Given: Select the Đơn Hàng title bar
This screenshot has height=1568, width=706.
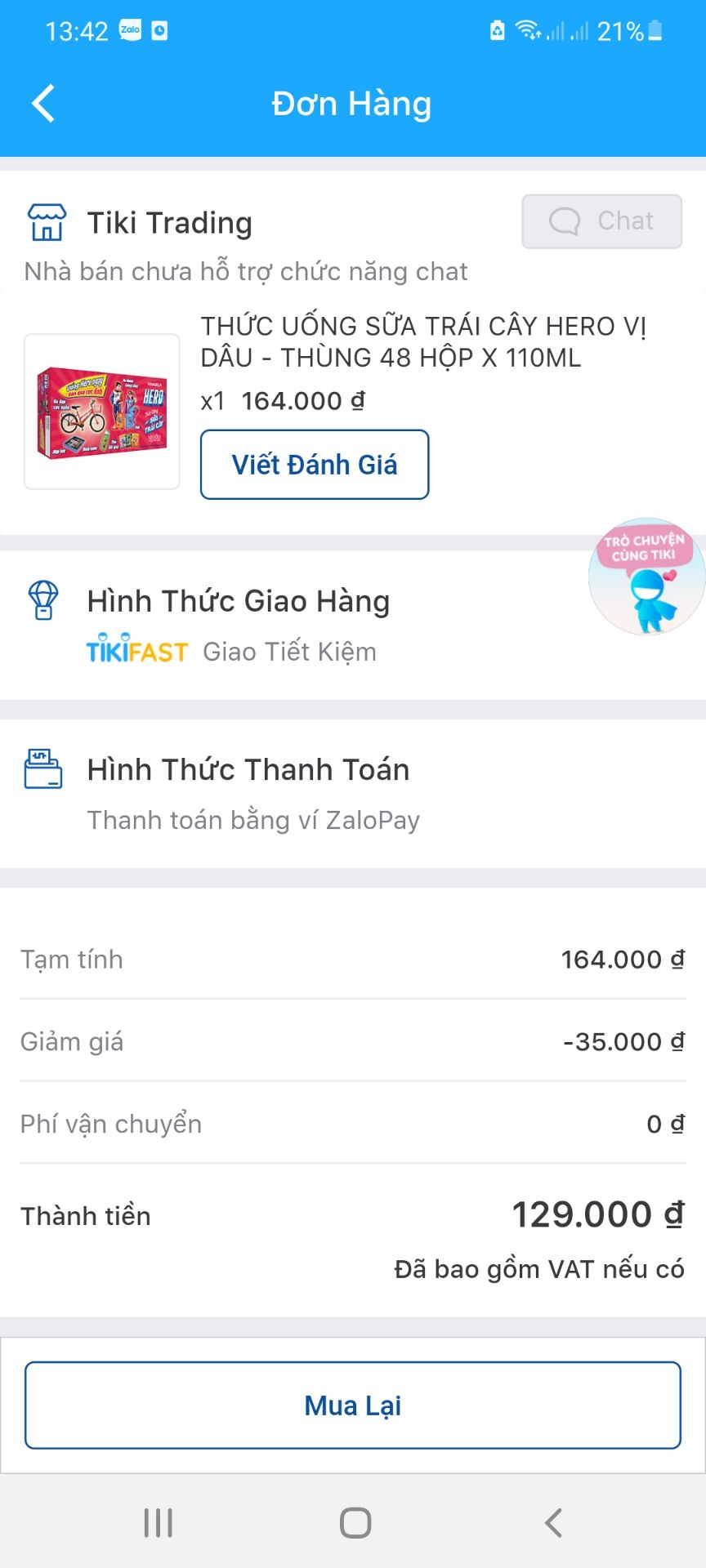Looking at the screenshot, I should tap(352, 103).
